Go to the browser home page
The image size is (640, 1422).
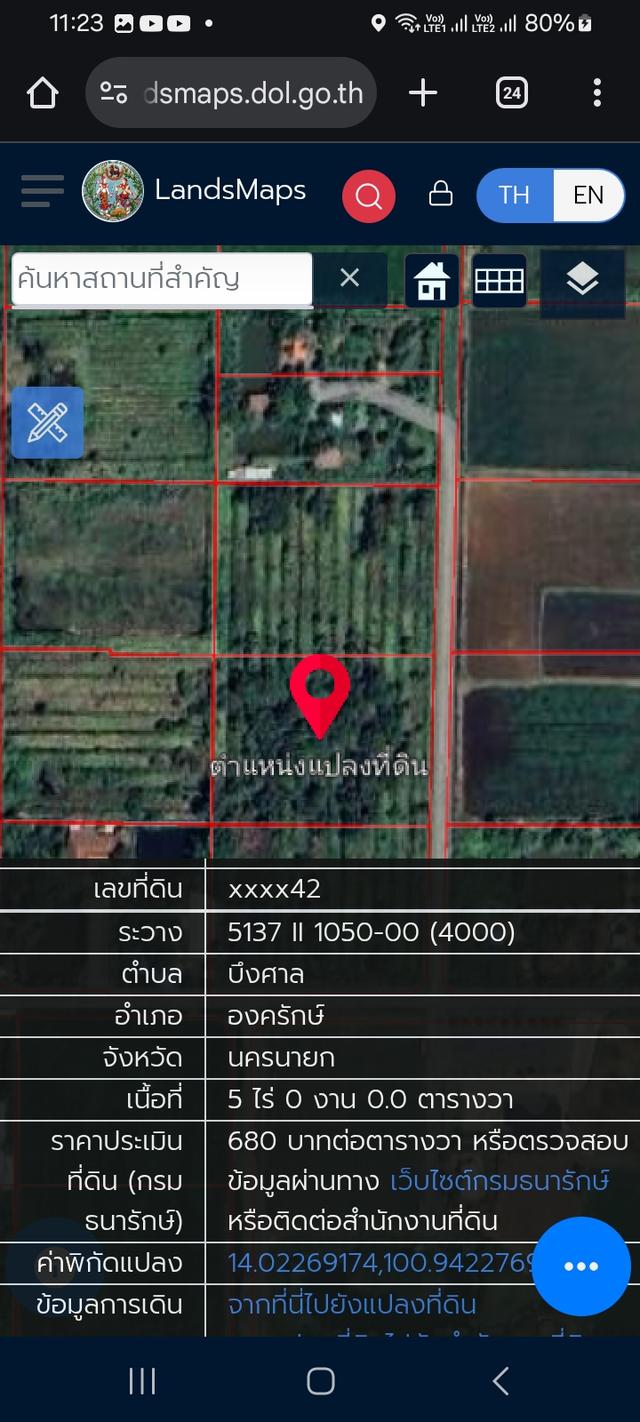[x=43, y=94]
